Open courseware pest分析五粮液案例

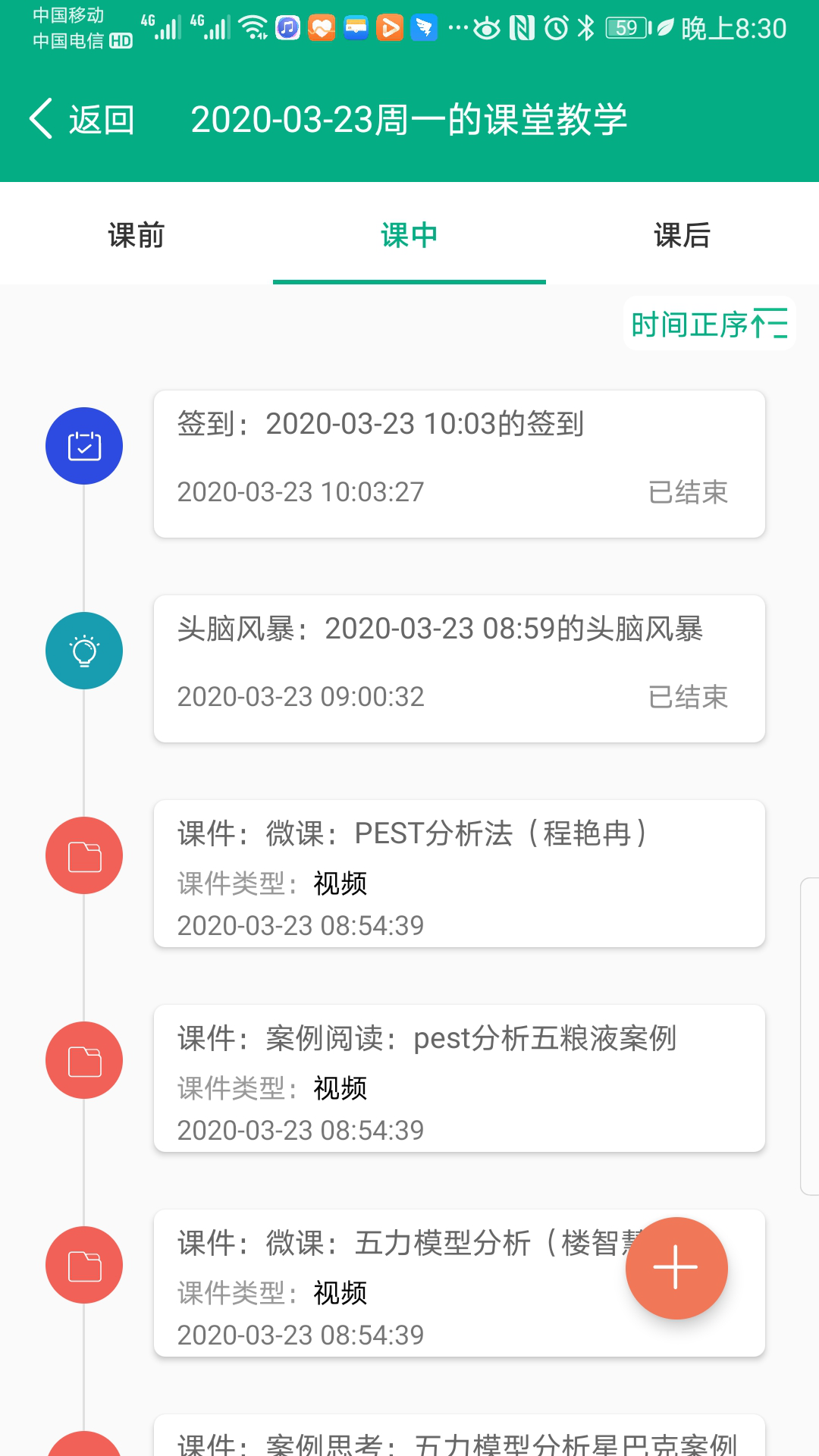[x=459, y=1078]
